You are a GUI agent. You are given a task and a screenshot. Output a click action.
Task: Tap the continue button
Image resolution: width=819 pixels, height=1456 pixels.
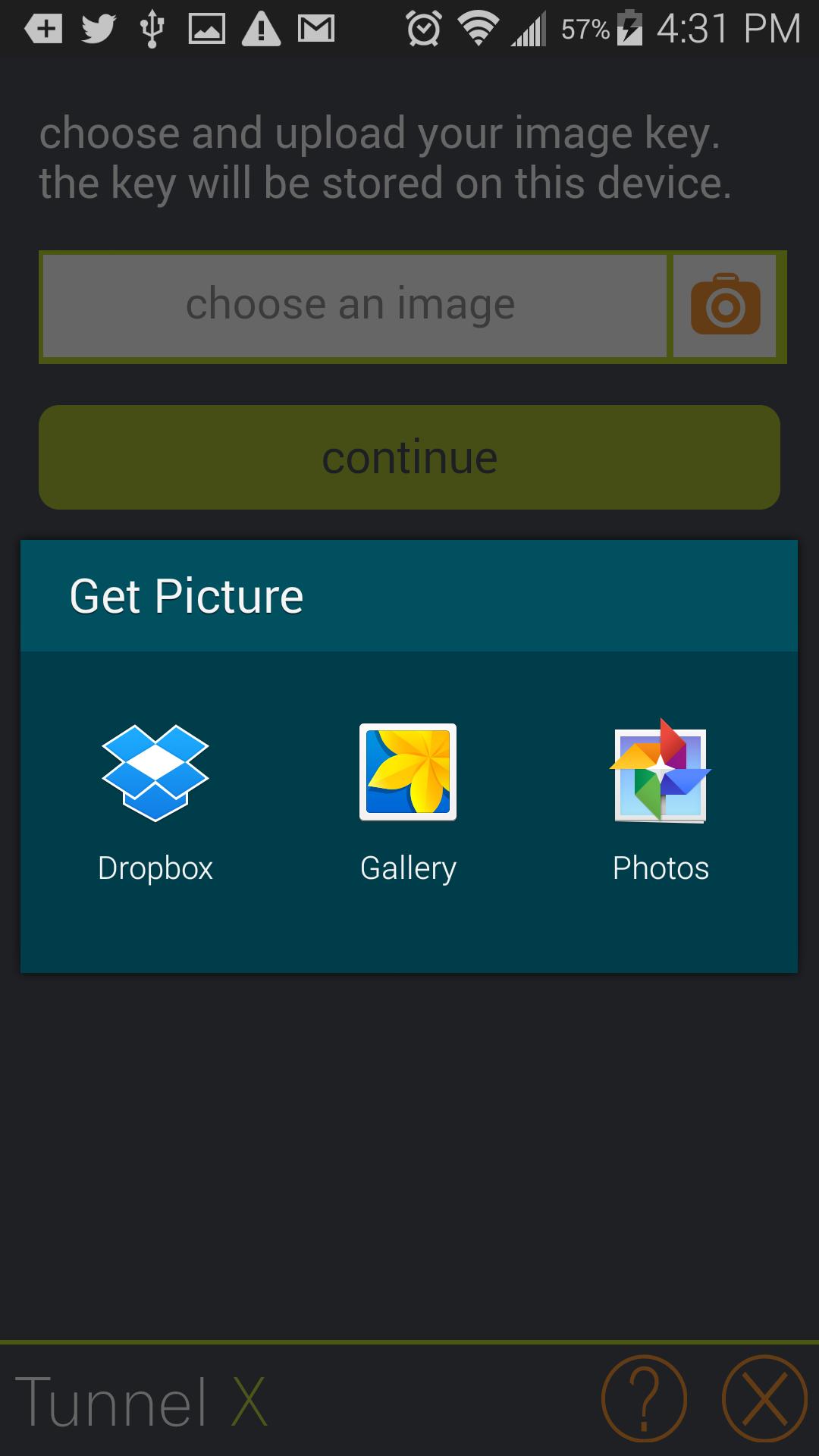pos(409,457)
